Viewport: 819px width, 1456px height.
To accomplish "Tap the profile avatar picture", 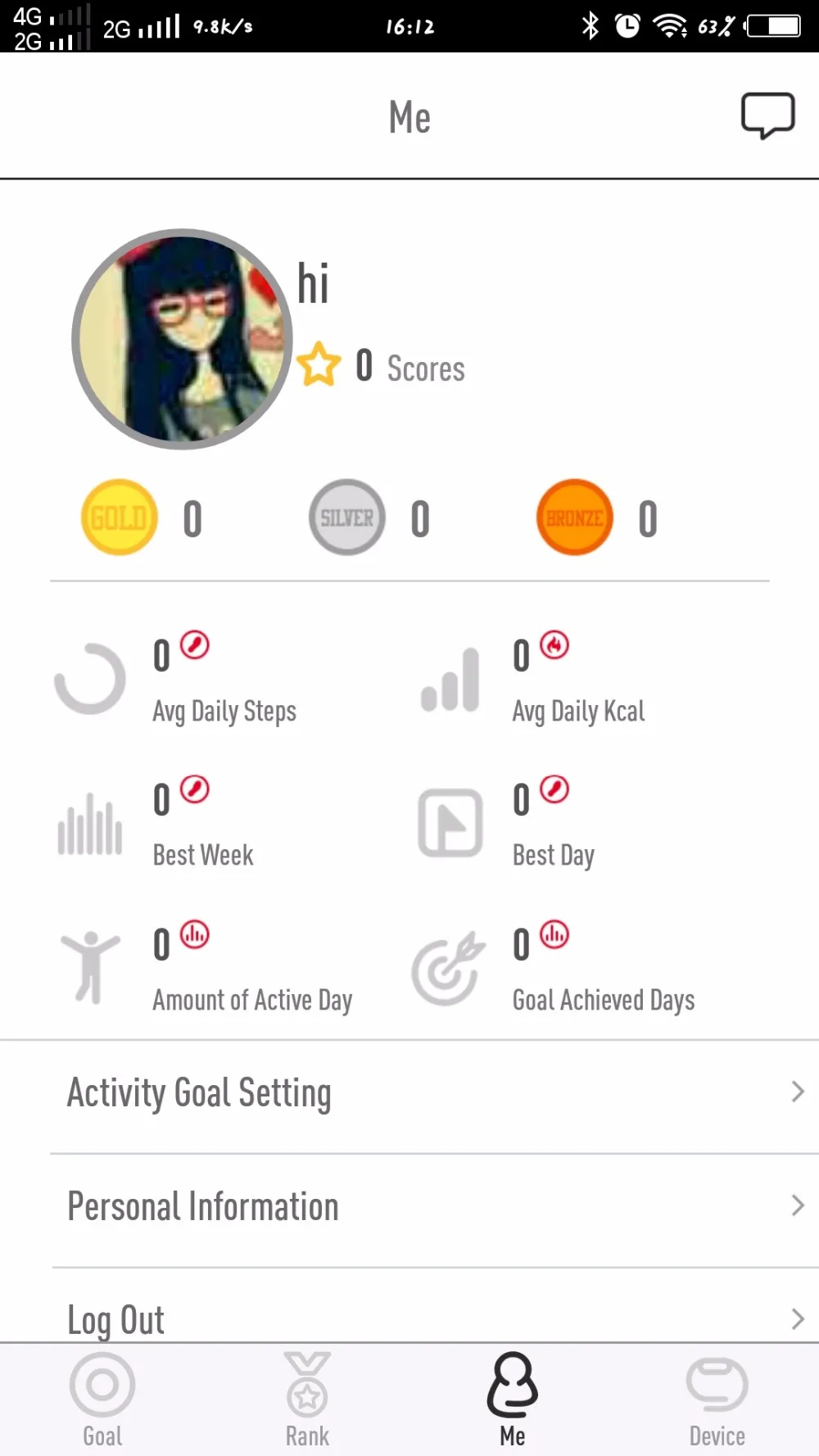I will [x=182, y=339].
